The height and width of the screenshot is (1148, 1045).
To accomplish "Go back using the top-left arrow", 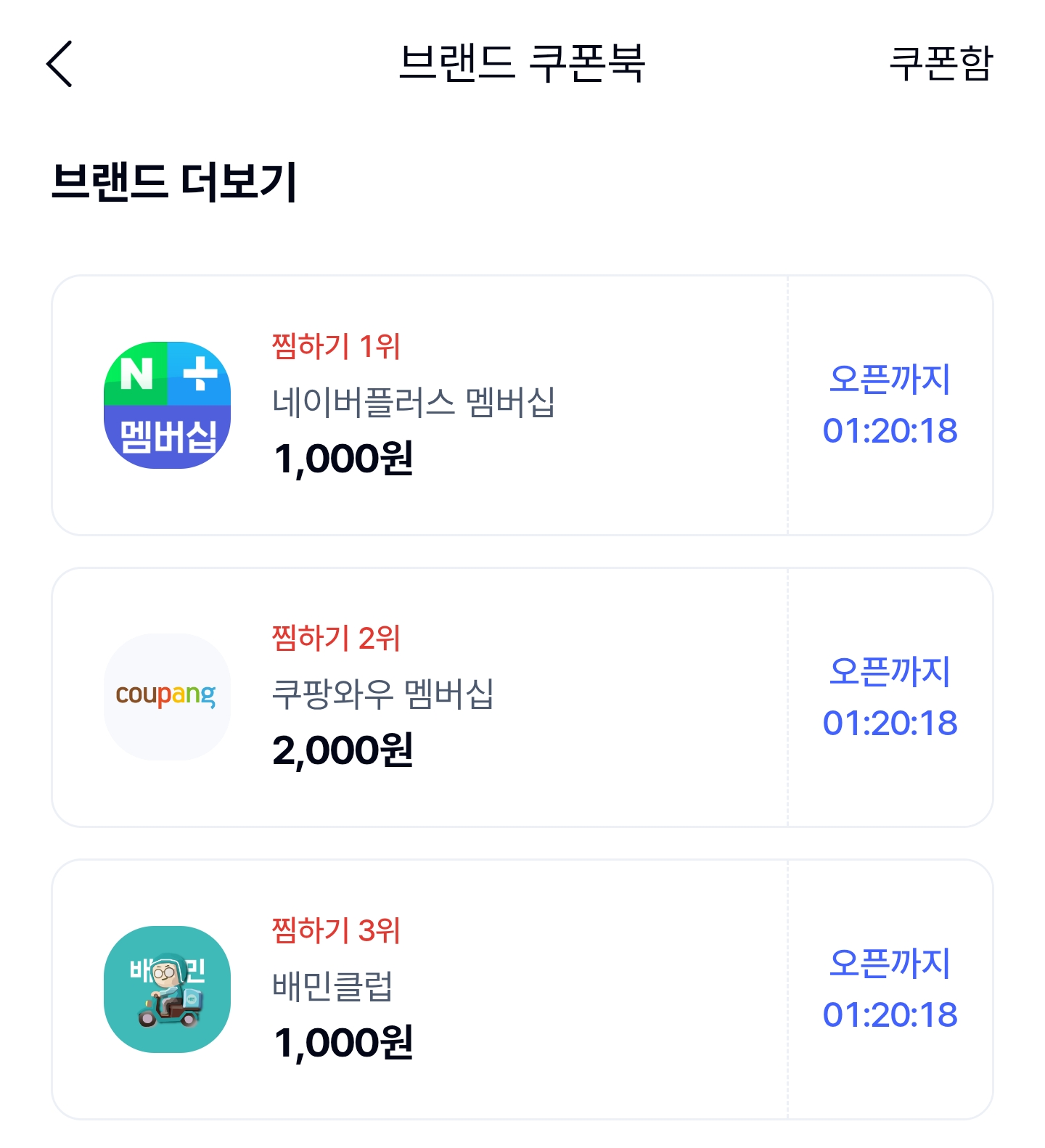I will coord(60,64).
